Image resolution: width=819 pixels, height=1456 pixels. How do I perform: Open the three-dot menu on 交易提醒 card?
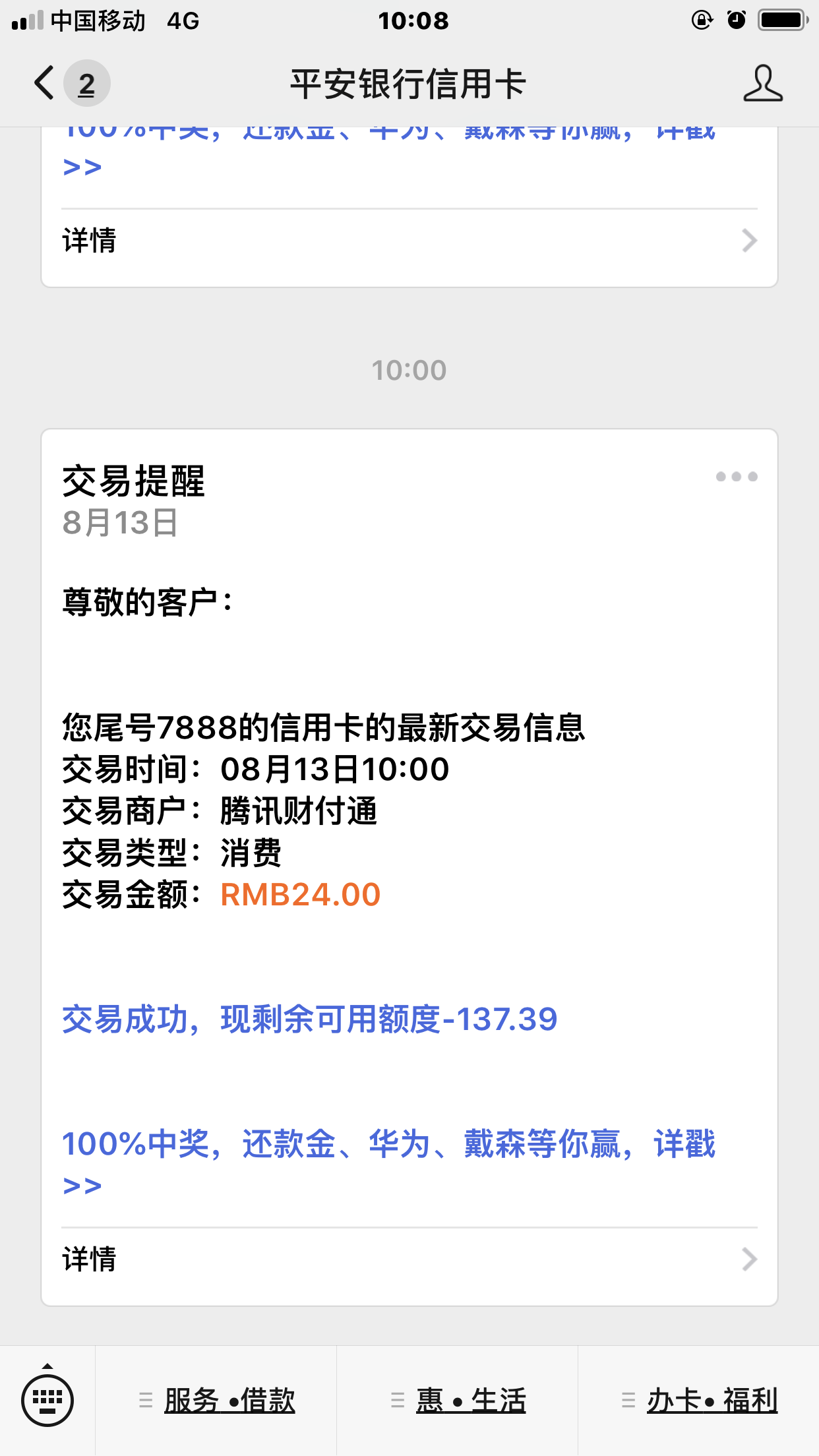pos(737,477)
